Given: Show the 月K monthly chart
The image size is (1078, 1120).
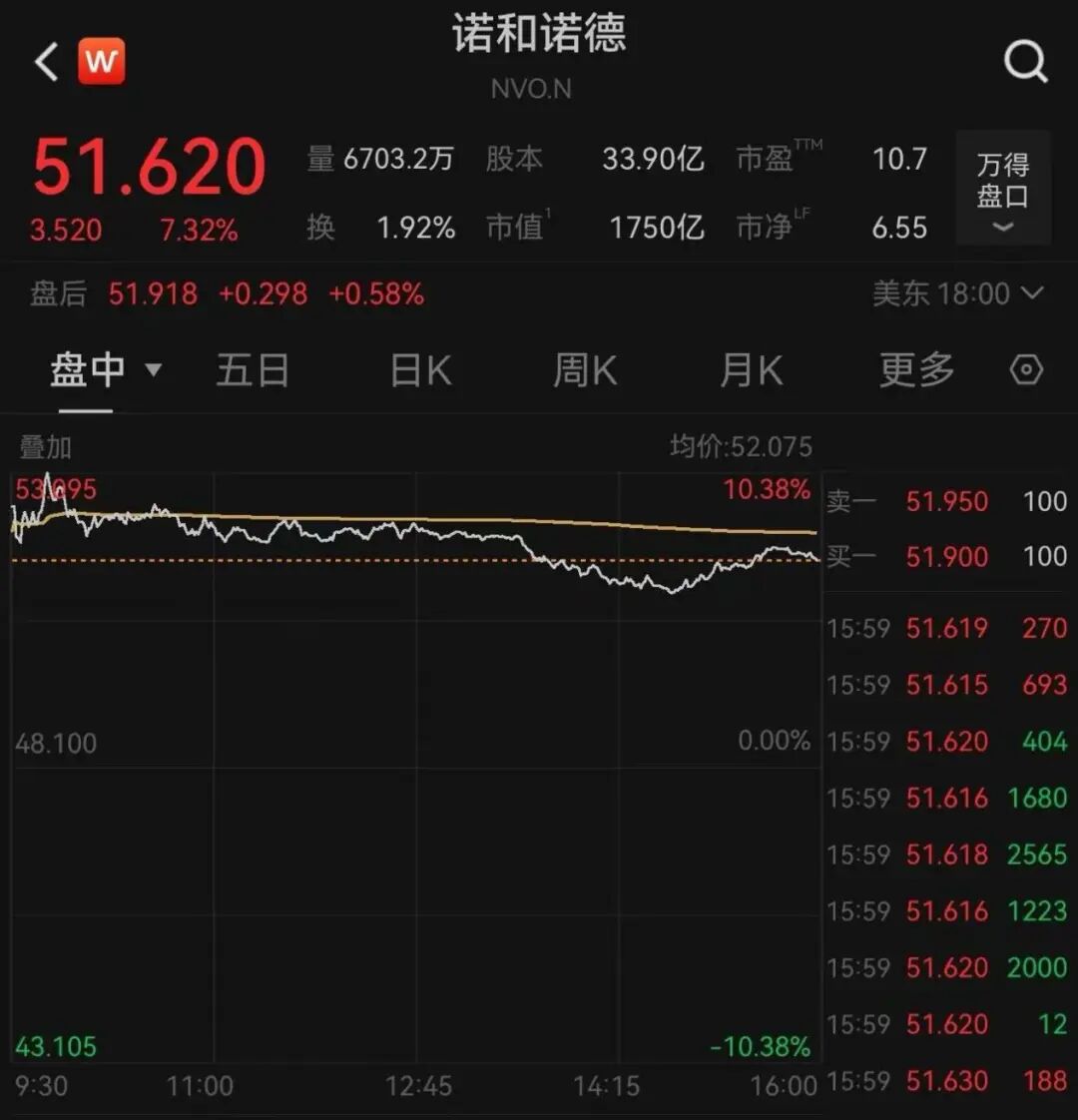Looking at the screenshot, I should coord(751,370).
